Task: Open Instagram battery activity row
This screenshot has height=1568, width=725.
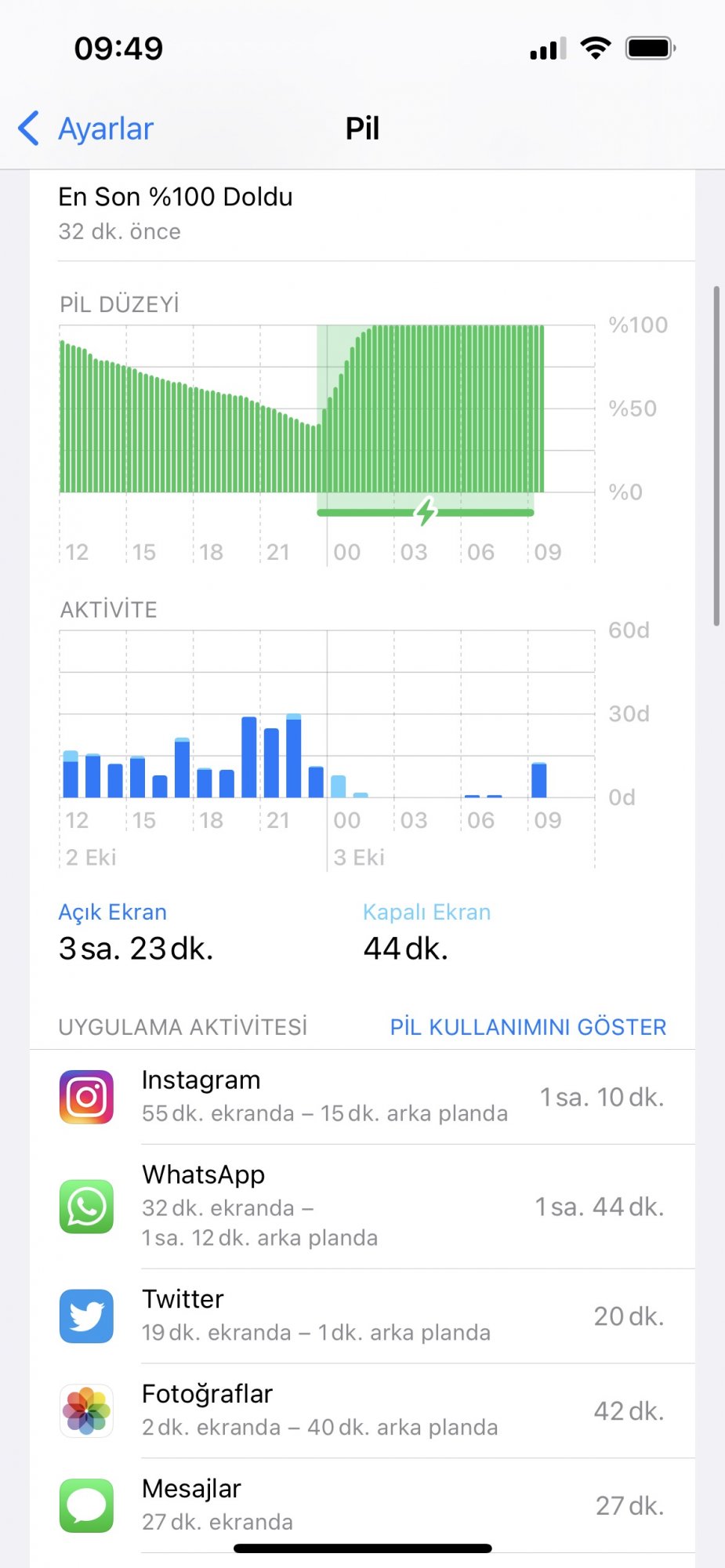Action: (362, 1097)
